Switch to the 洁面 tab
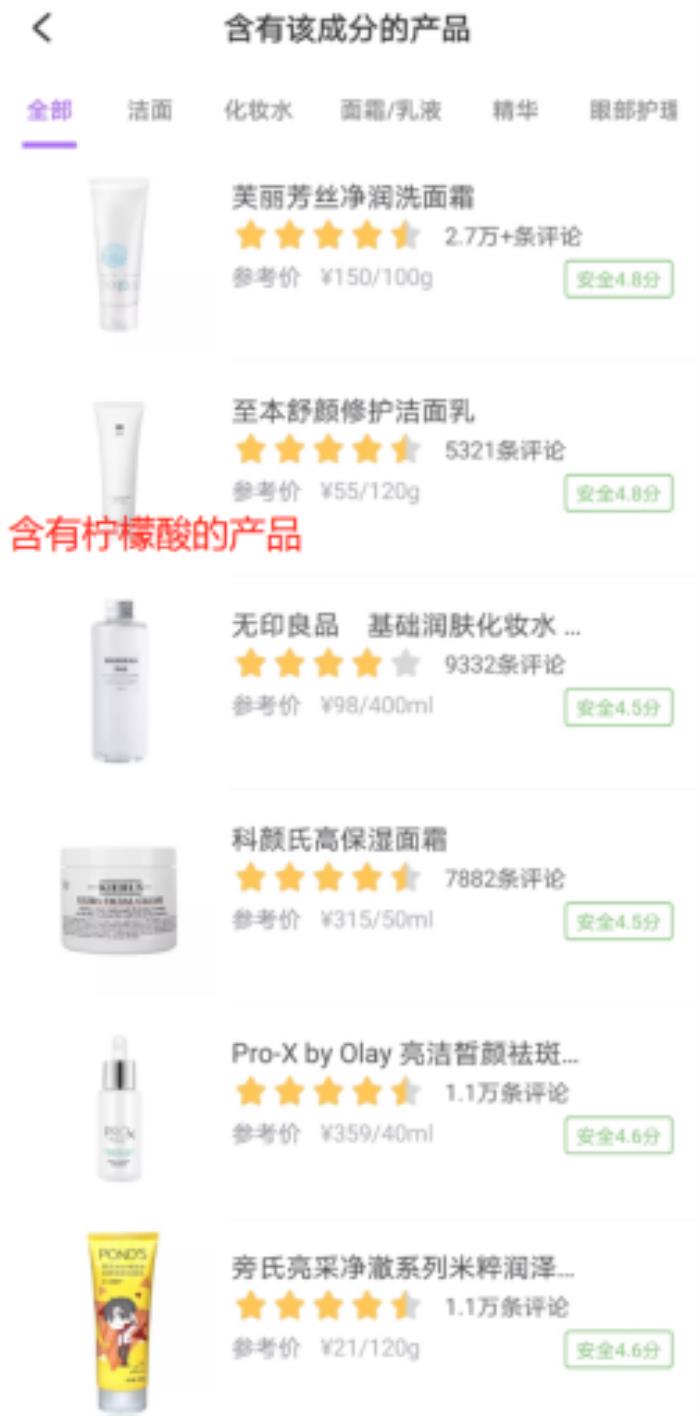The width and height of the screenshot is (700, 1416). coord(150,111)
